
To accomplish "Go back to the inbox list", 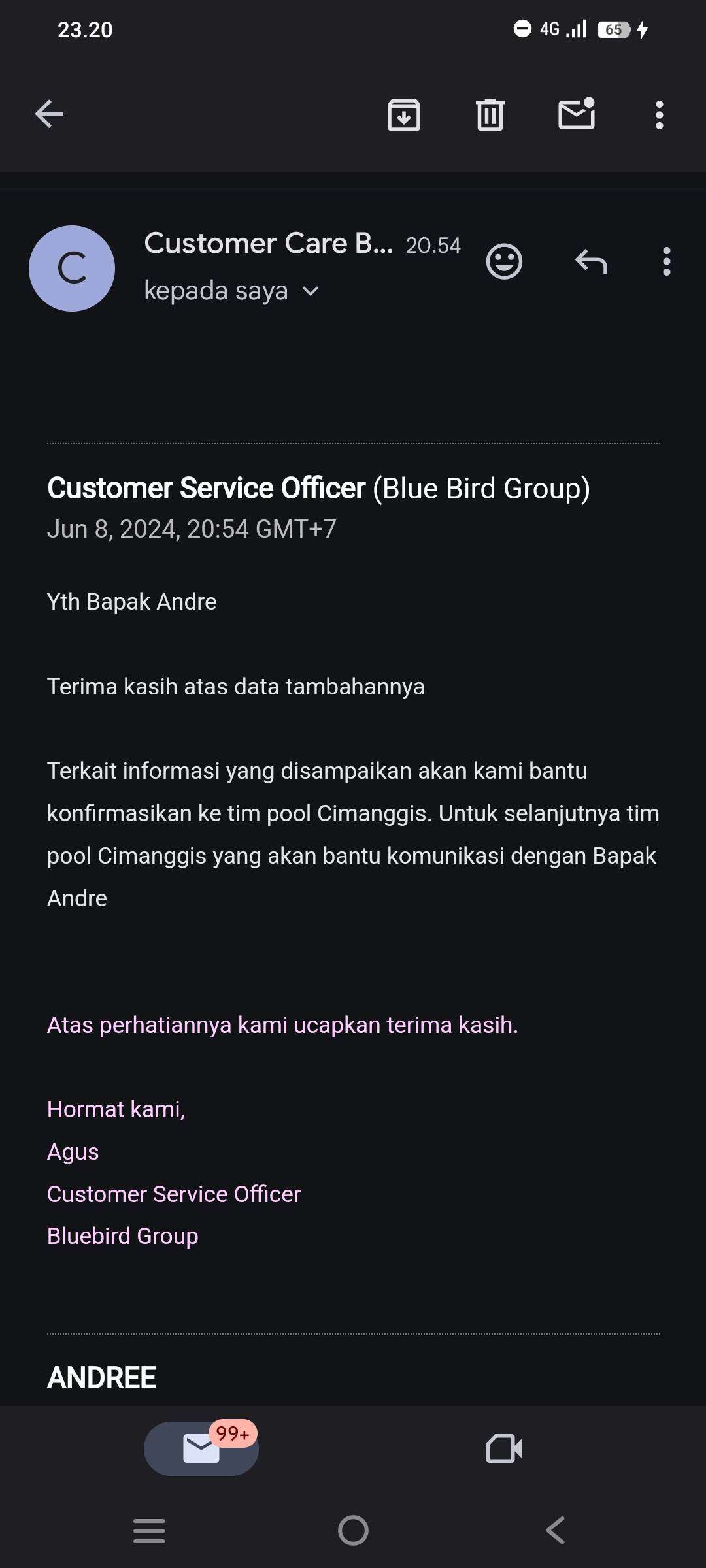I will coord(49,114).
